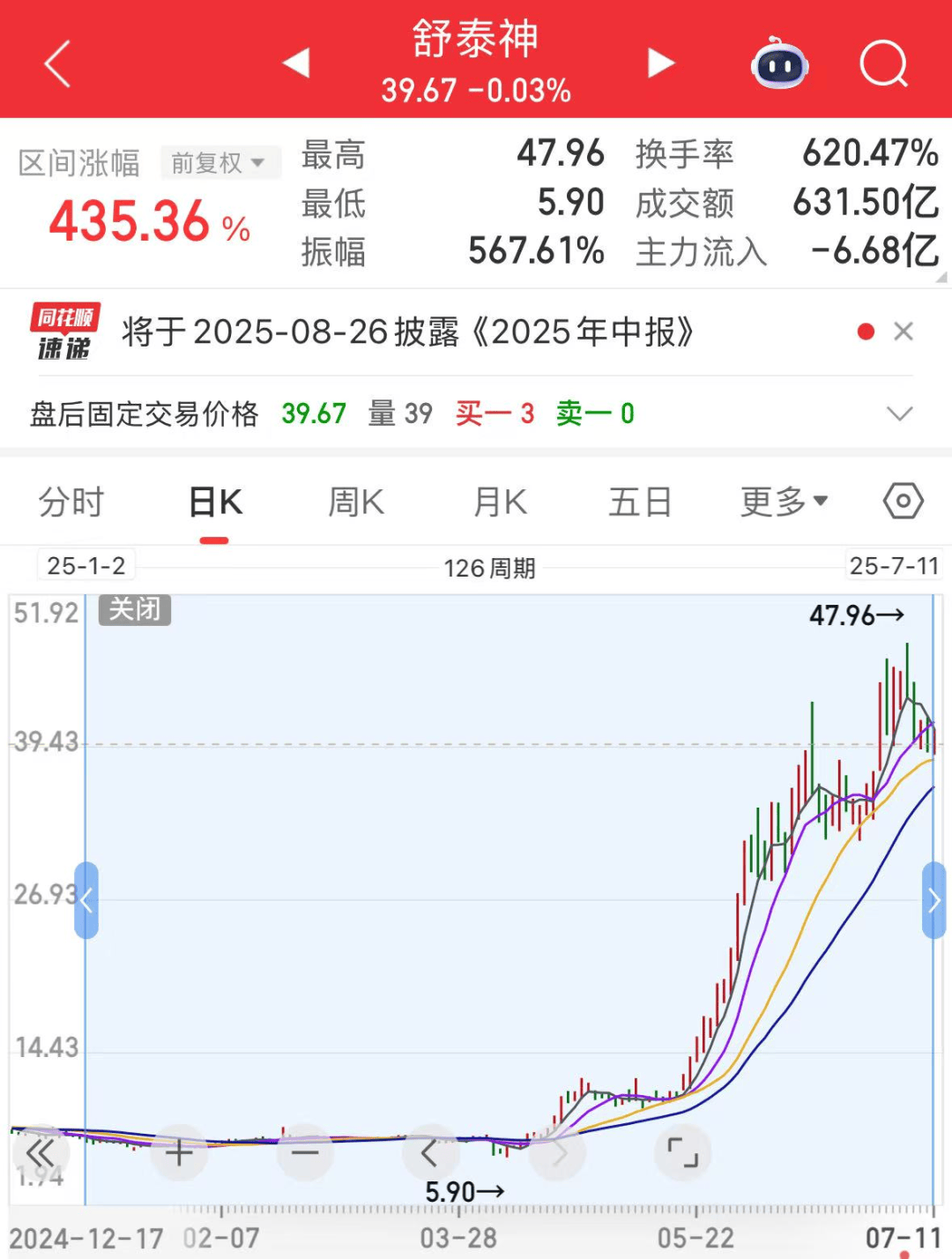Switch to the 五日 tab
This screenshot has width=952, height=1259.
[x=640, y=503]
